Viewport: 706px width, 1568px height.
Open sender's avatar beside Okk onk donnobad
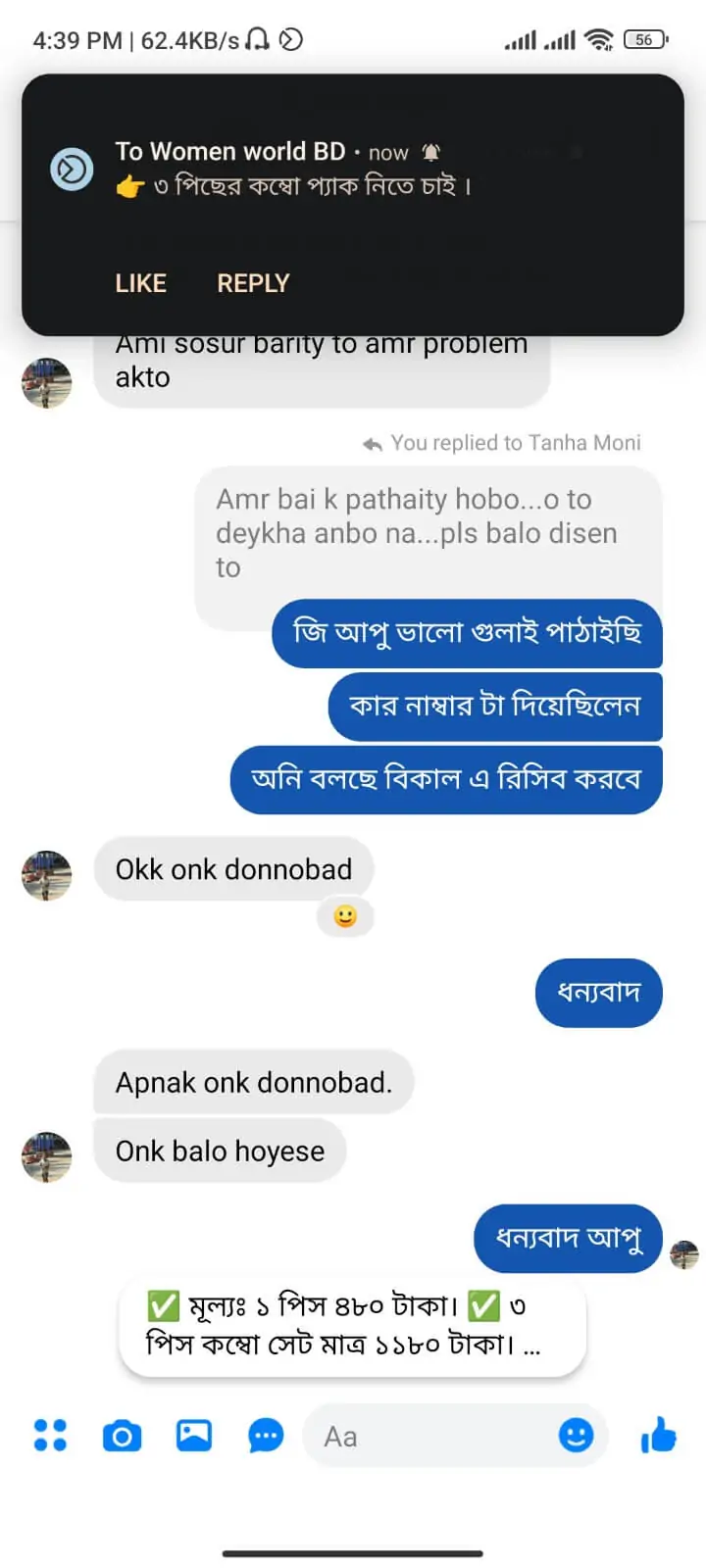click(47, 875)
